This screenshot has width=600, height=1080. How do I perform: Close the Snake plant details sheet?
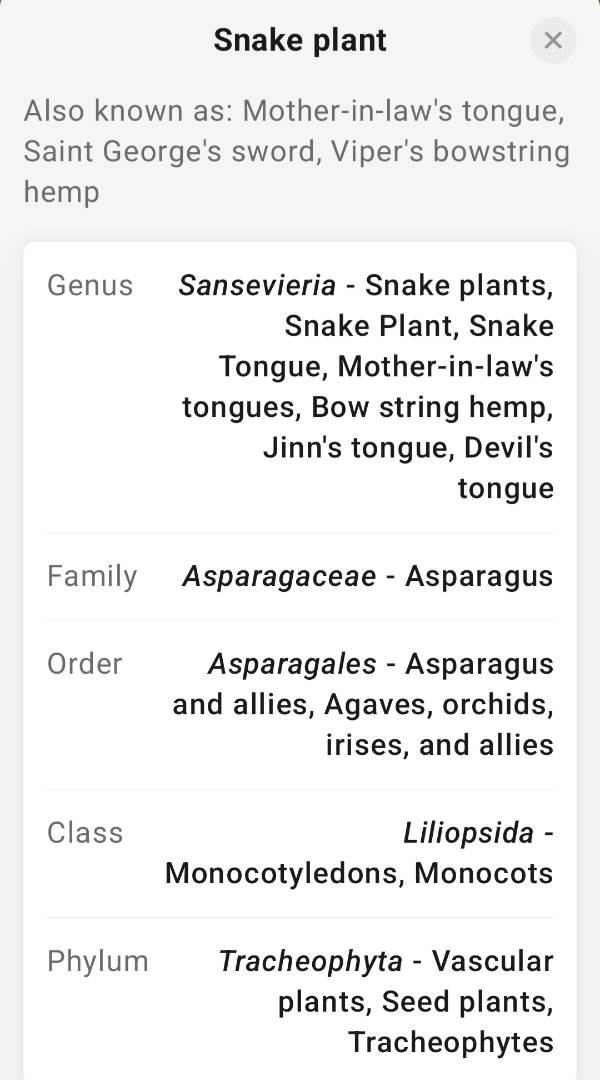tap(553, 41)
